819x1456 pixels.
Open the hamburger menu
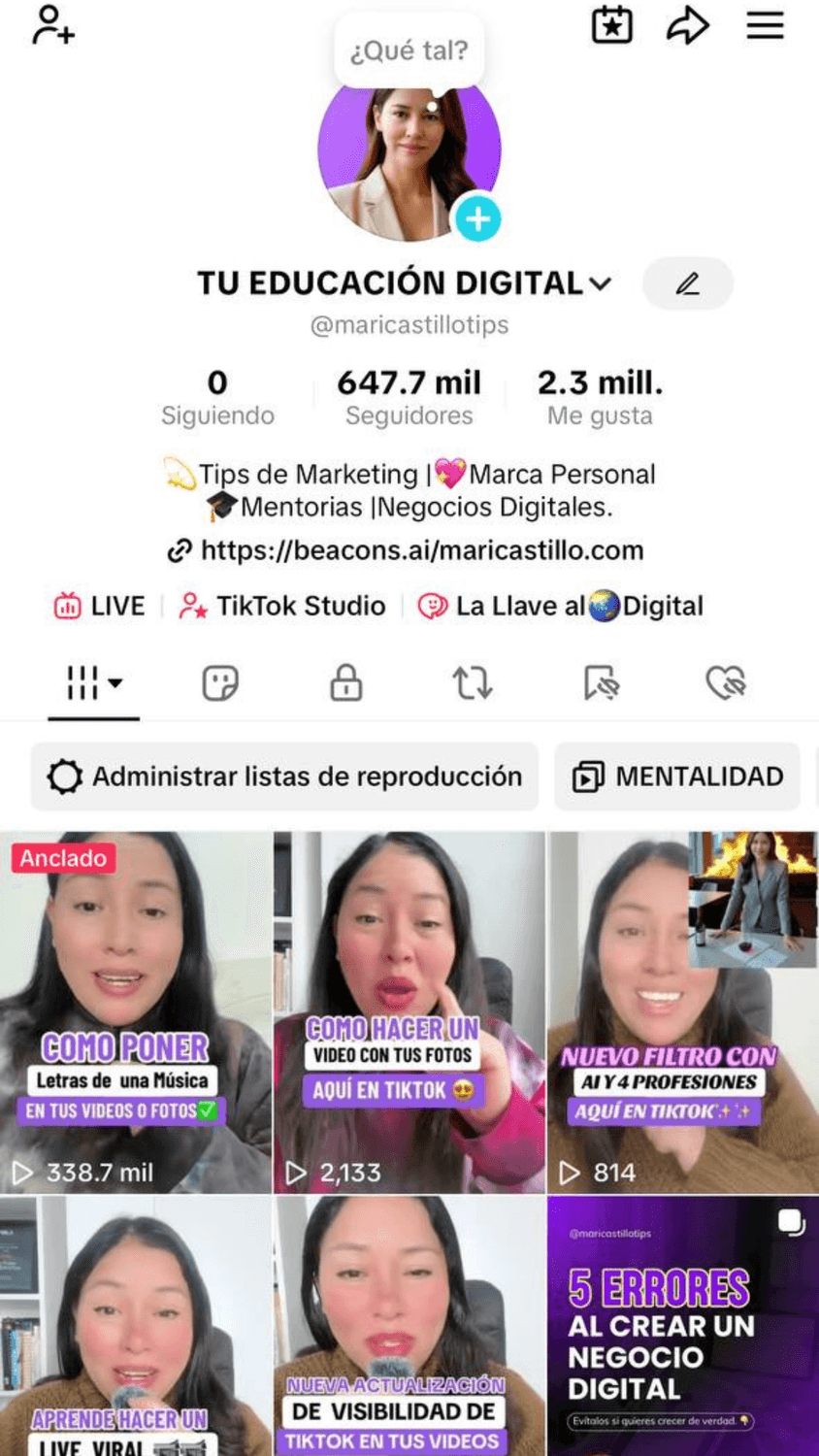[x=765, y=26]
